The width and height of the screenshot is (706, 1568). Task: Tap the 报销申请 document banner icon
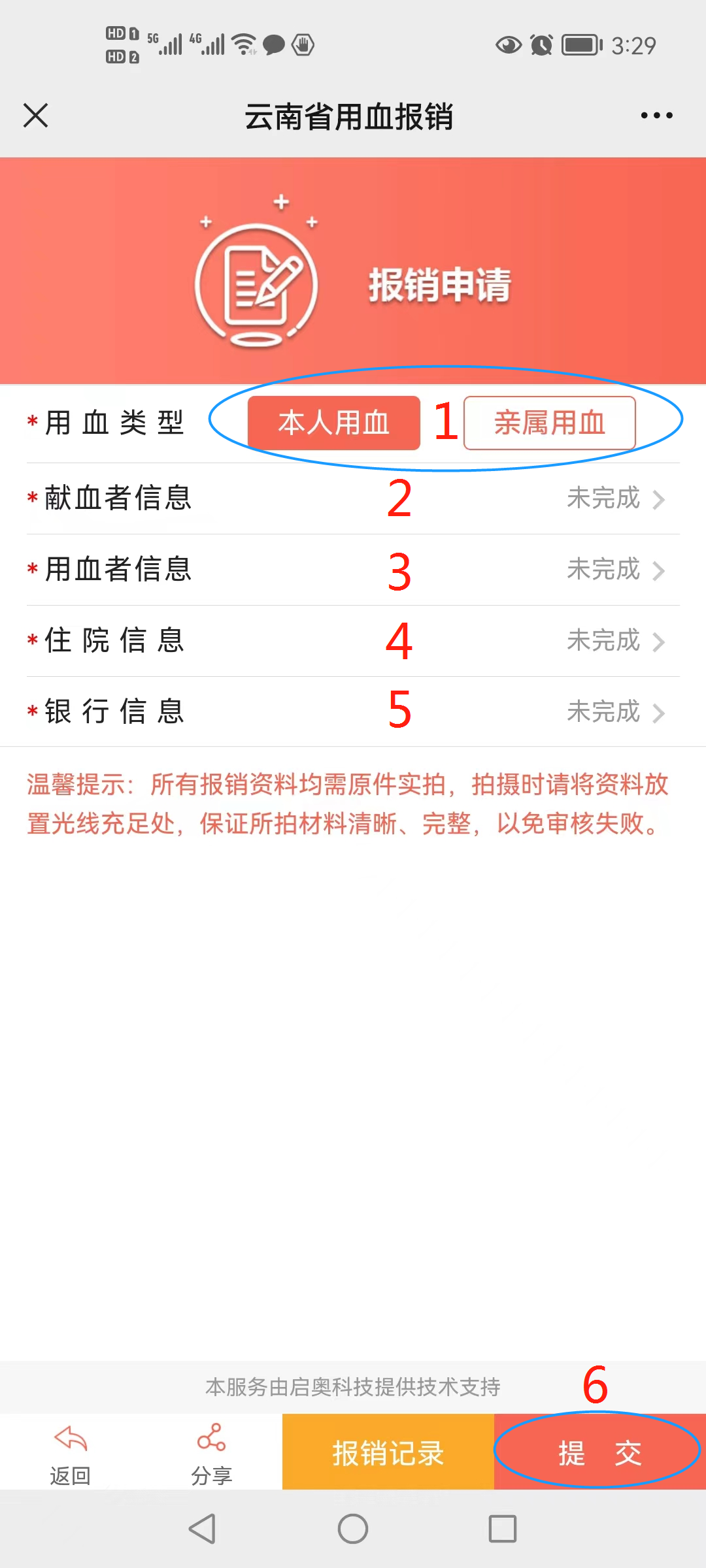(257, 282)
